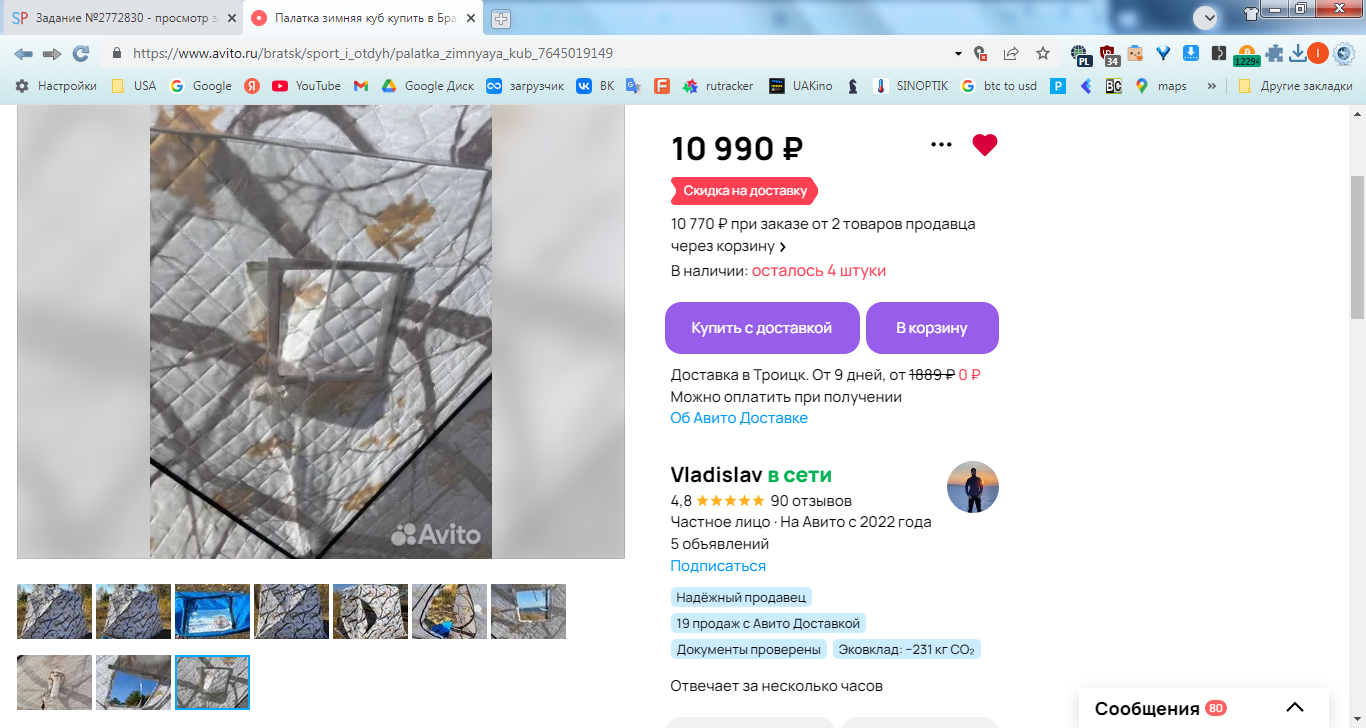The width and height of the screenshot is (1366, 728).
Task: Add the tent with В корзину
Action: (x=931, y=328)
